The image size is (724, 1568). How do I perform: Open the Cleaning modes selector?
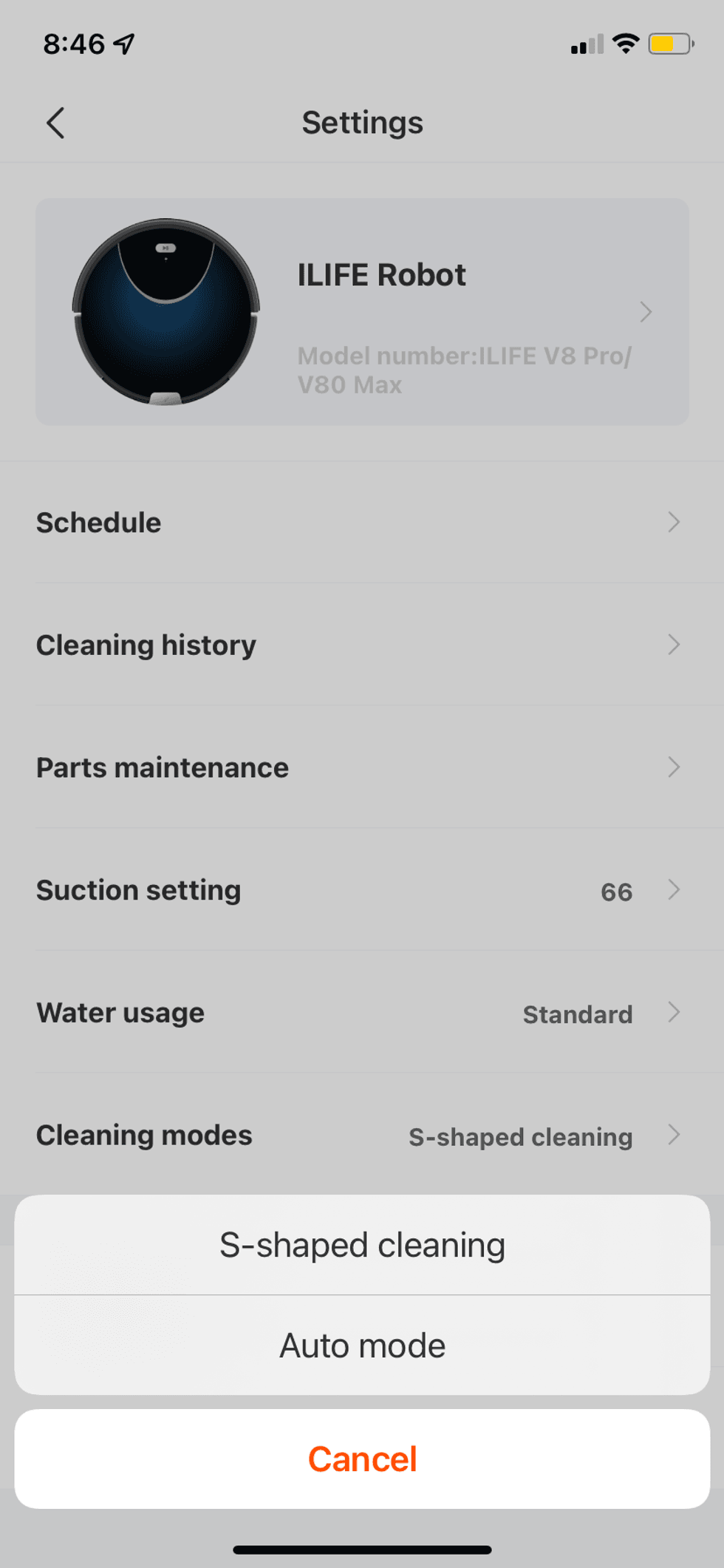362,1136
